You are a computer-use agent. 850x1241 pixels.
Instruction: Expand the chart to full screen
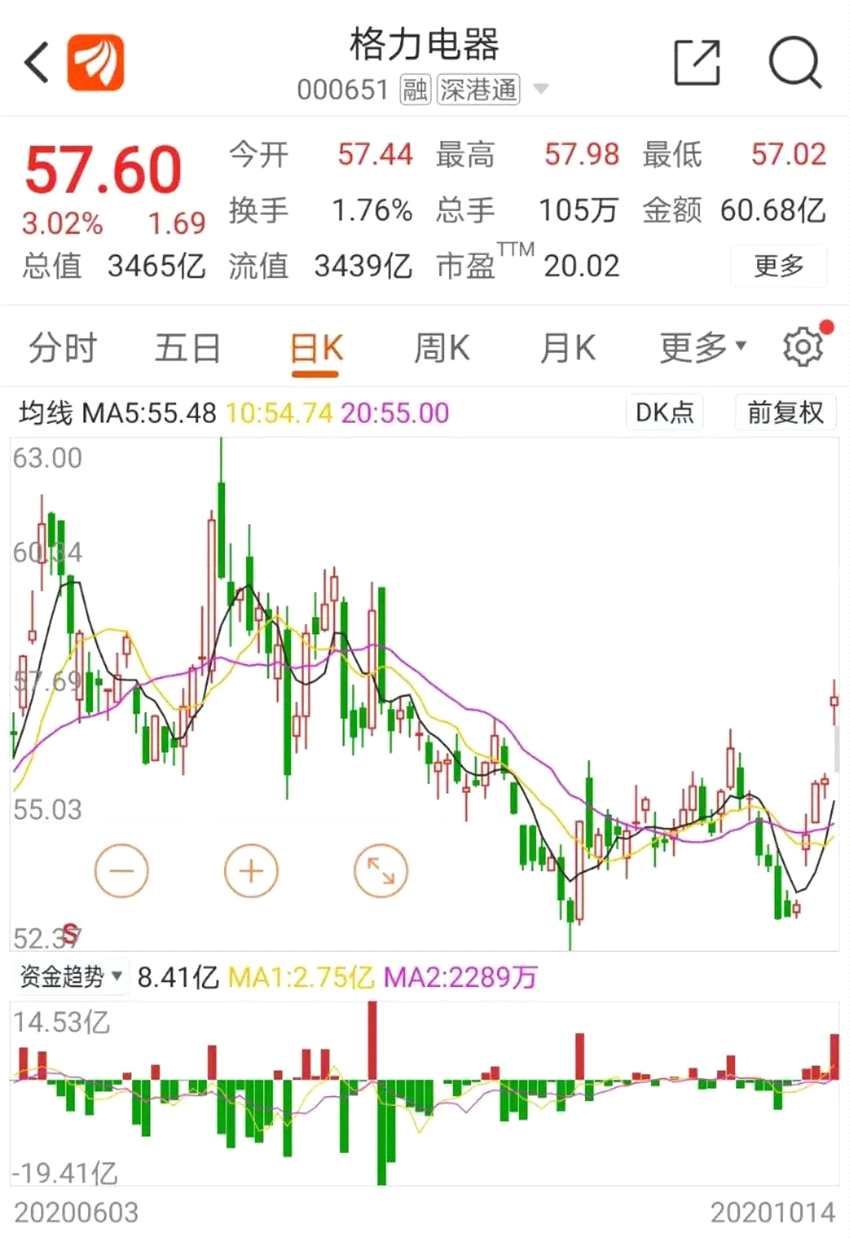[x=381, y=870]
